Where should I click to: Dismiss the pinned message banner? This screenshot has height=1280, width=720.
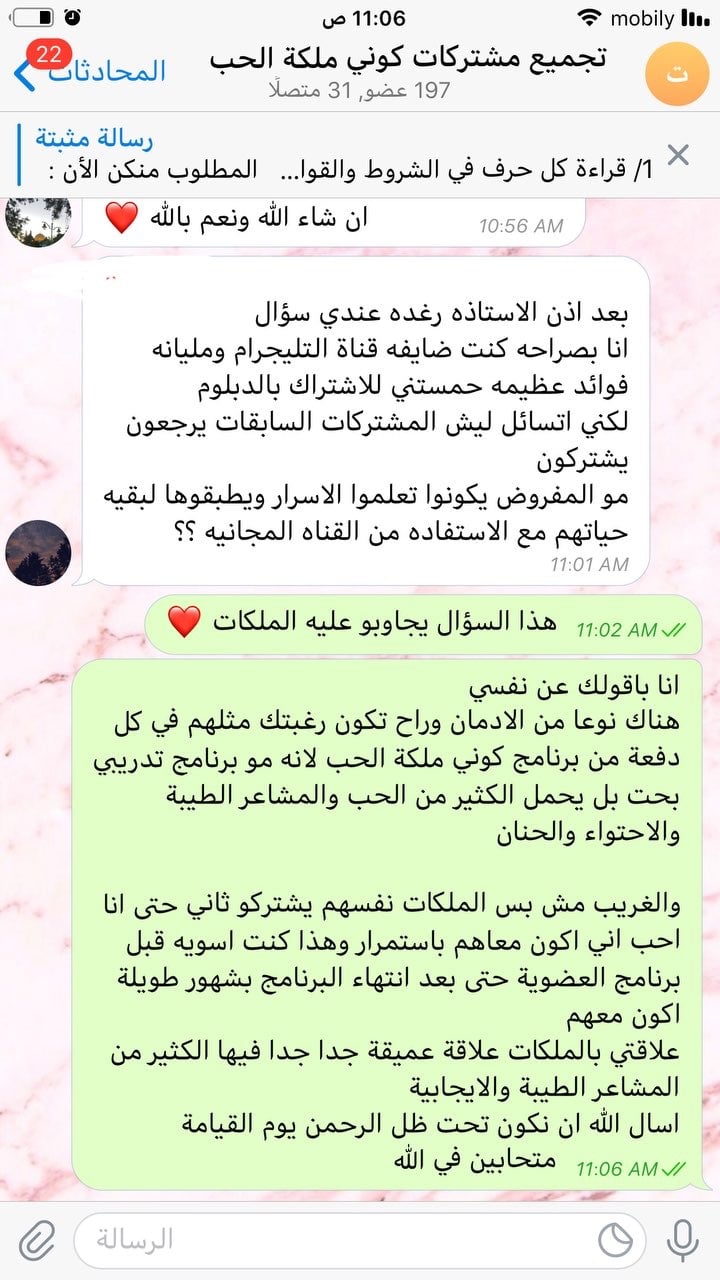pos(678,154)
